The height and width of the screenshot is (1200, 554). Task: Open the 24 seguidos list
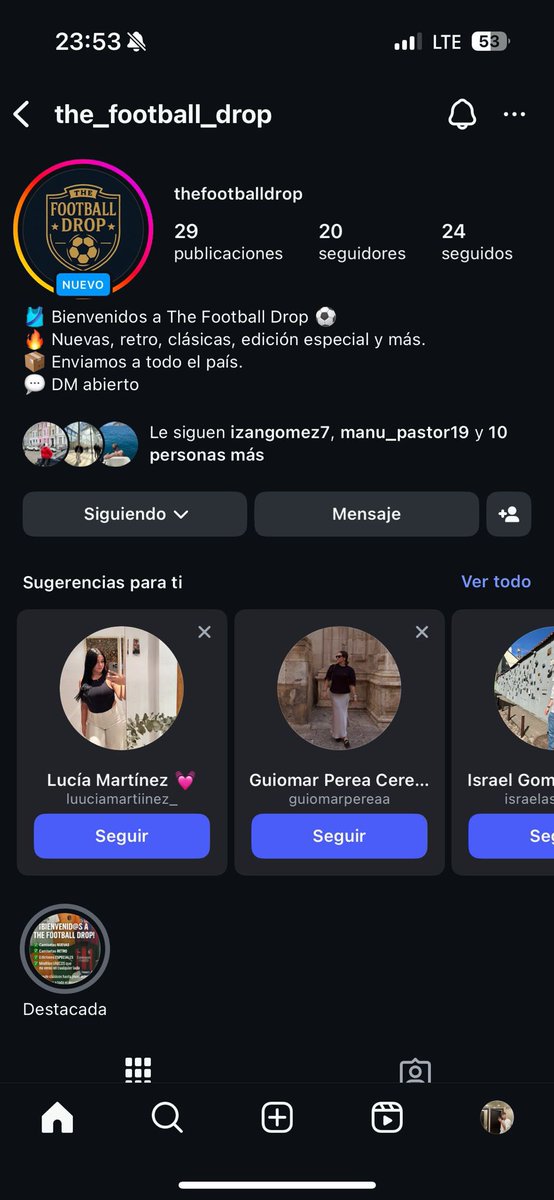tap(477, 242)
